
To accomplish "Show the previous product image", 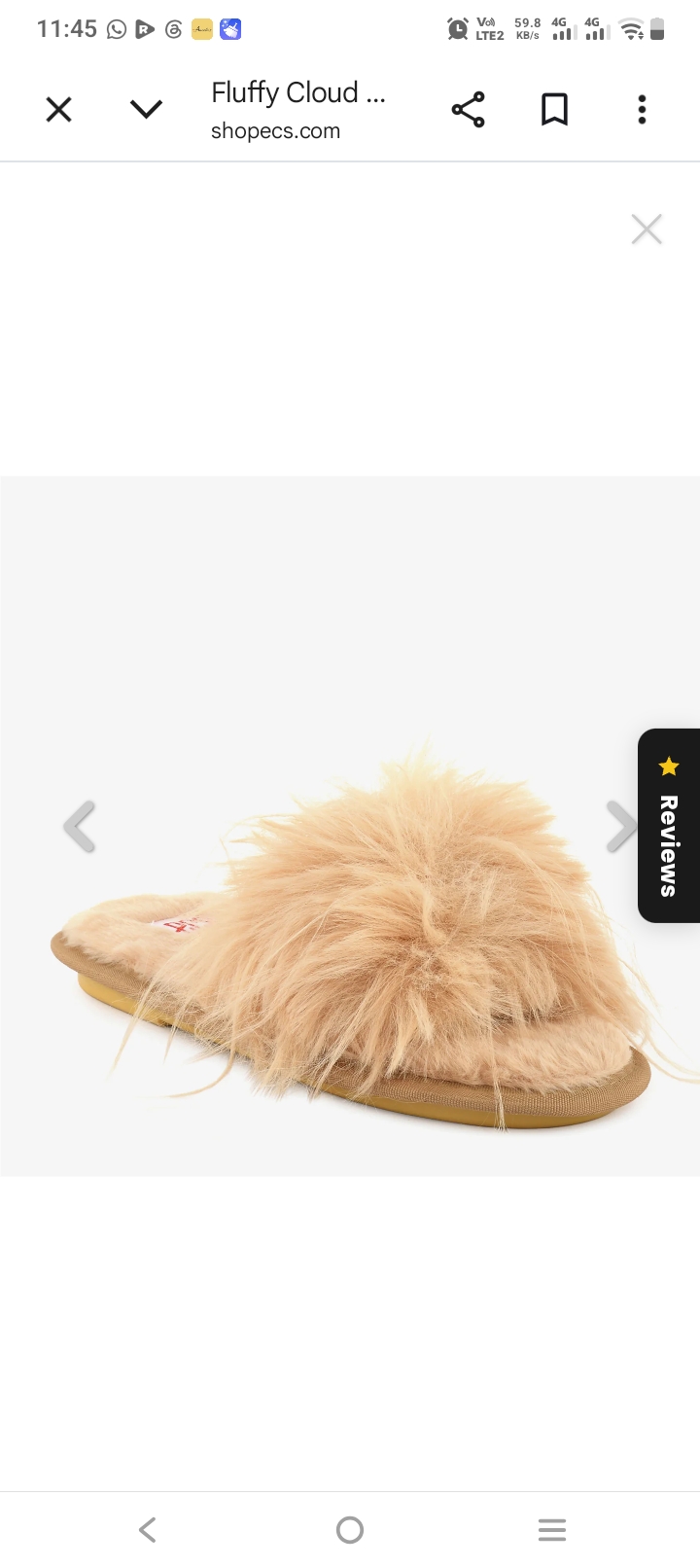I will coord(80,827).
